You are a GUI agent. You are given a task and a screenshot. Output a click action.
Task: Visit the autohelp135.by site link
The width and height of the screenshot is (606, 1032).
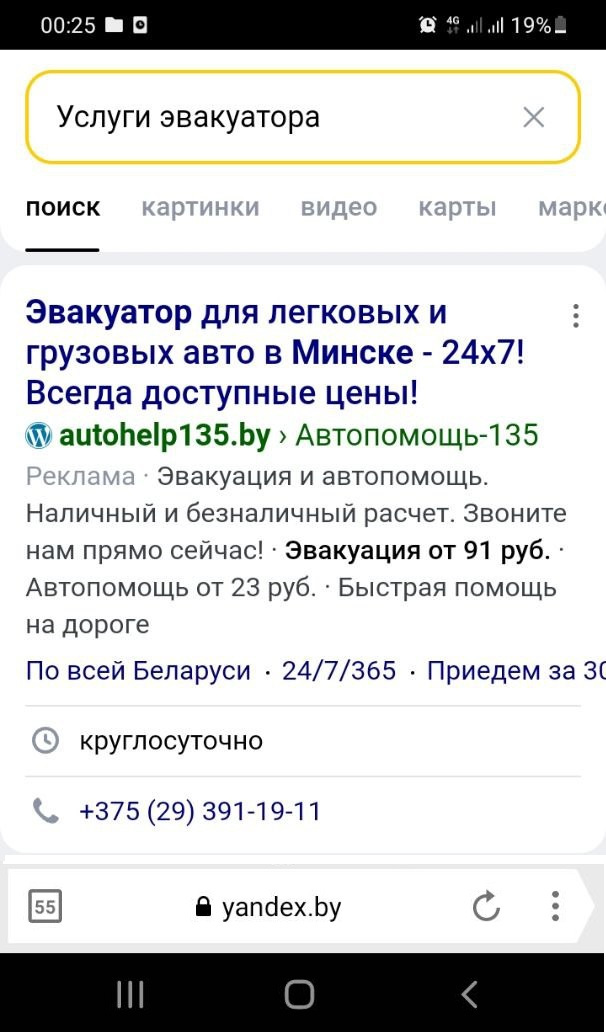(x=165, y=435)
